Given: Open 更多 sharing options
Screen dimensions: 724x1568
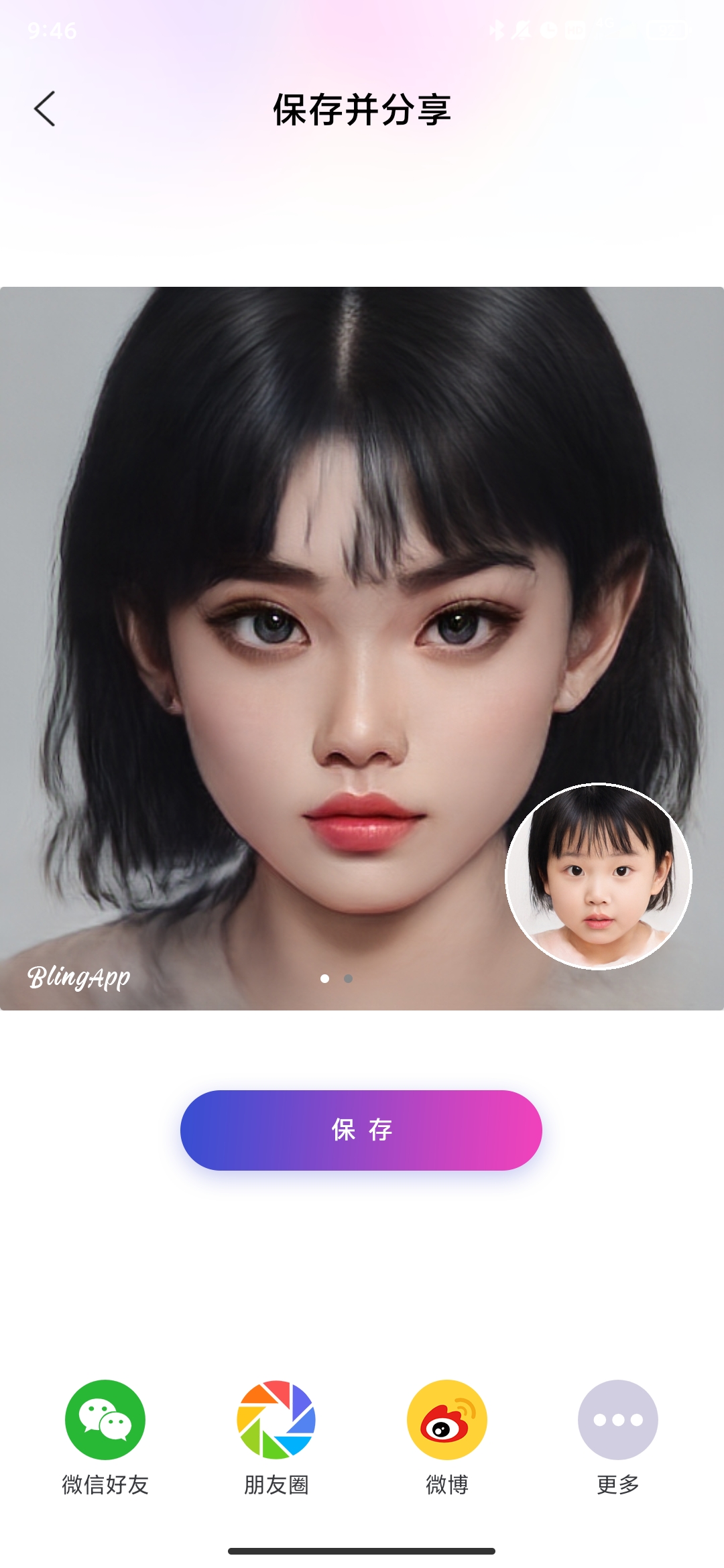Looking at the screenshot, I should point(617,1419).
